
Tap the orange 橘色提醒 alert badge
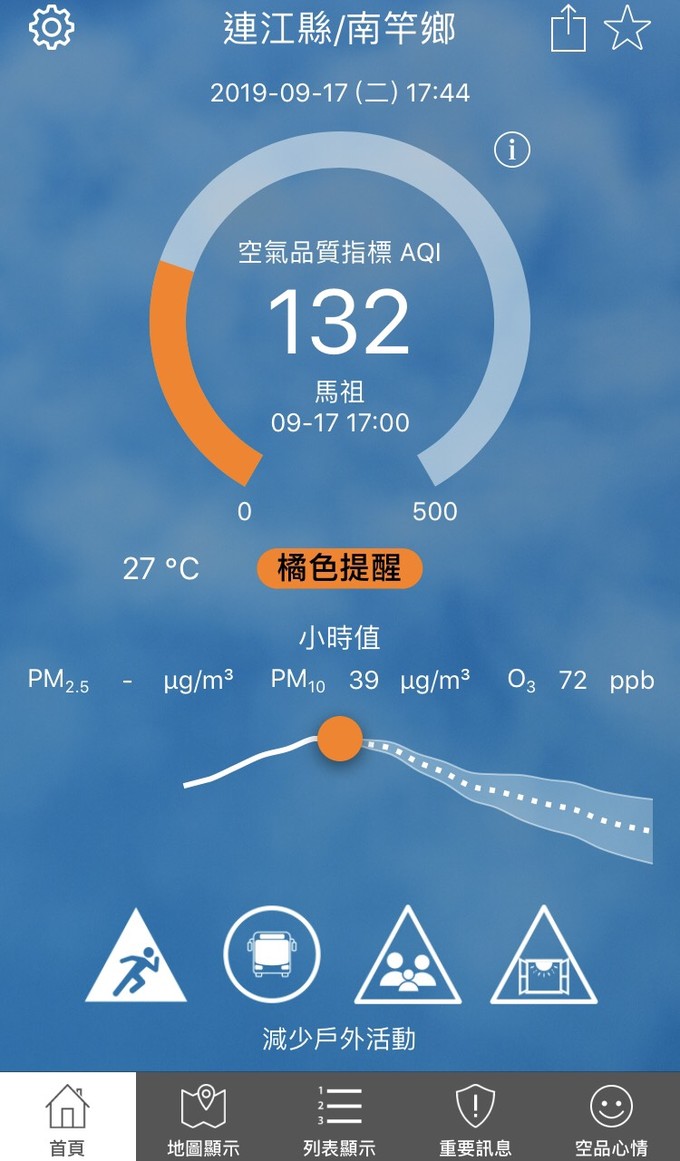point(340,569)
